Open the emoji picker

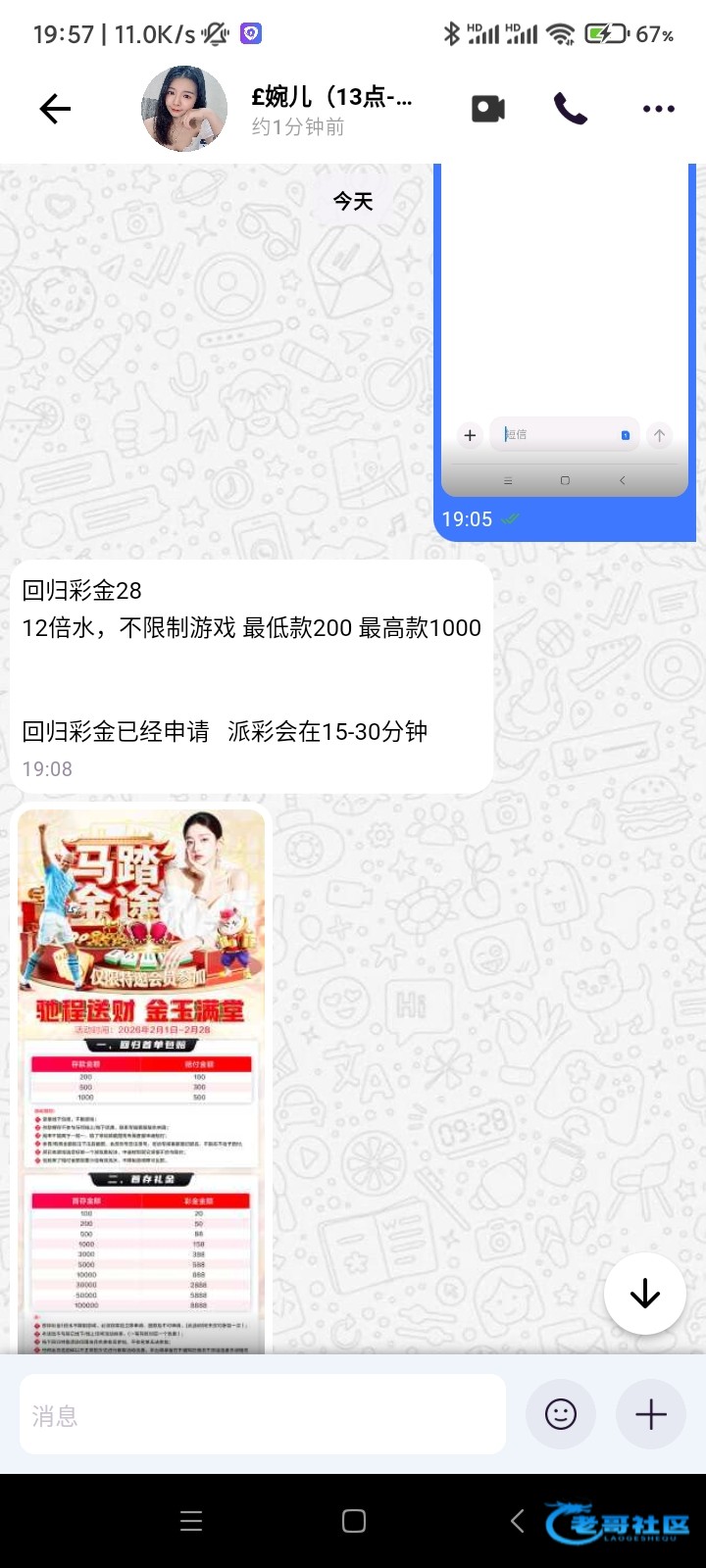[x=561, y=1414]
